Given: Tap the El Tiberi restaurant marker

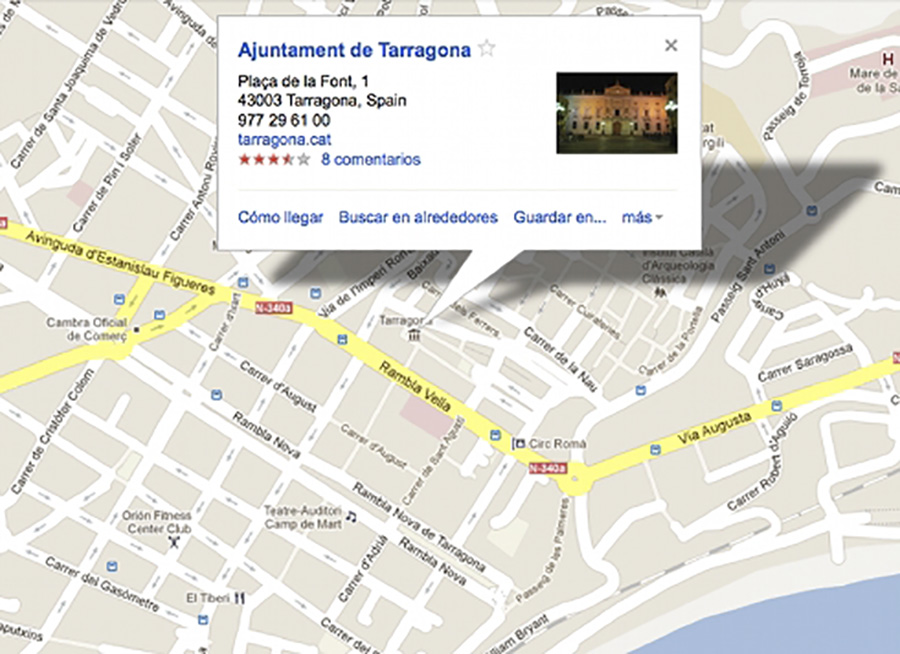Looking at the screenshot, I should 239,597.
